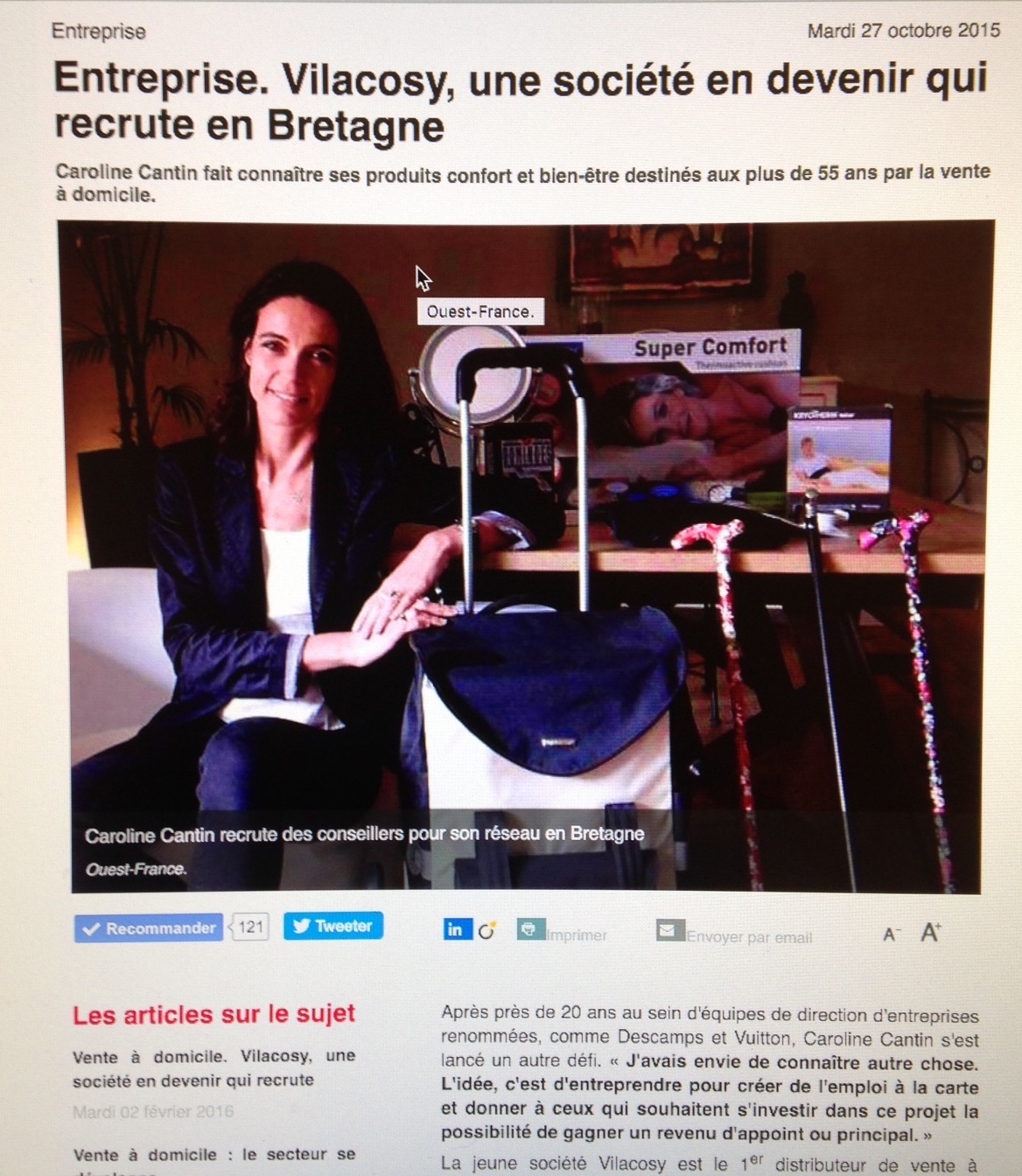Open the related article 'Vente à domicile. Vilacosy'
The image size is (1022, 1176).
pyautogui.click(x=213, y=1067)
